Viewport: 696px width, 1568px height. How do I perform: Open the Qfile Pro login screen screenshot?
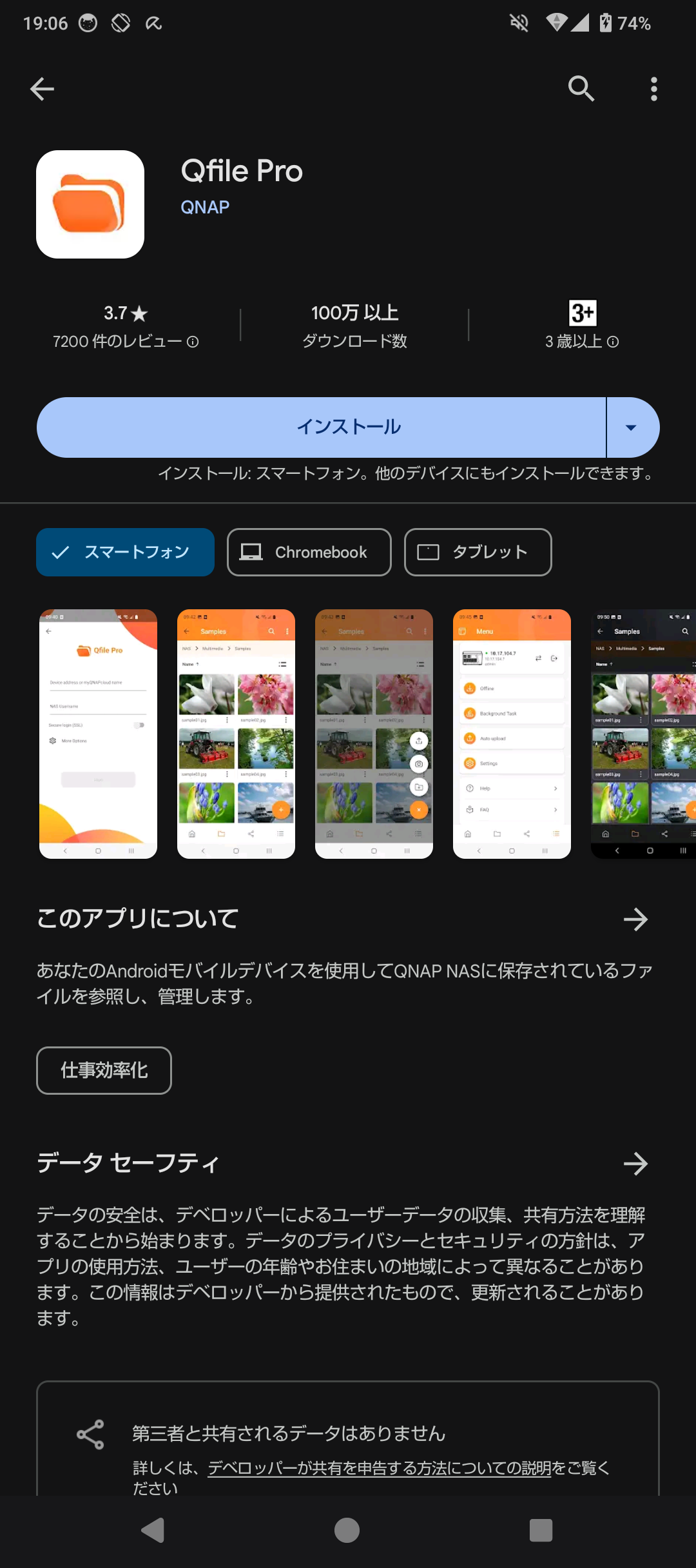[98, 734]
